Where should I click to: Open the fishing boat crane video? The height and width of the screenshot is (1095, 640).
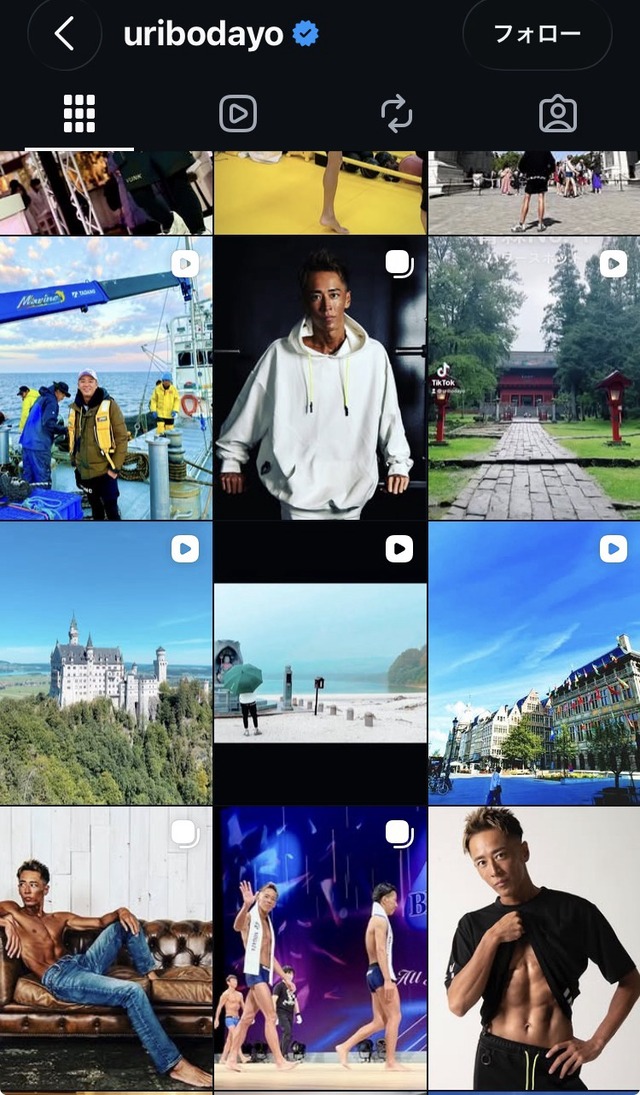pyautogui.click(x=106, y=378)
